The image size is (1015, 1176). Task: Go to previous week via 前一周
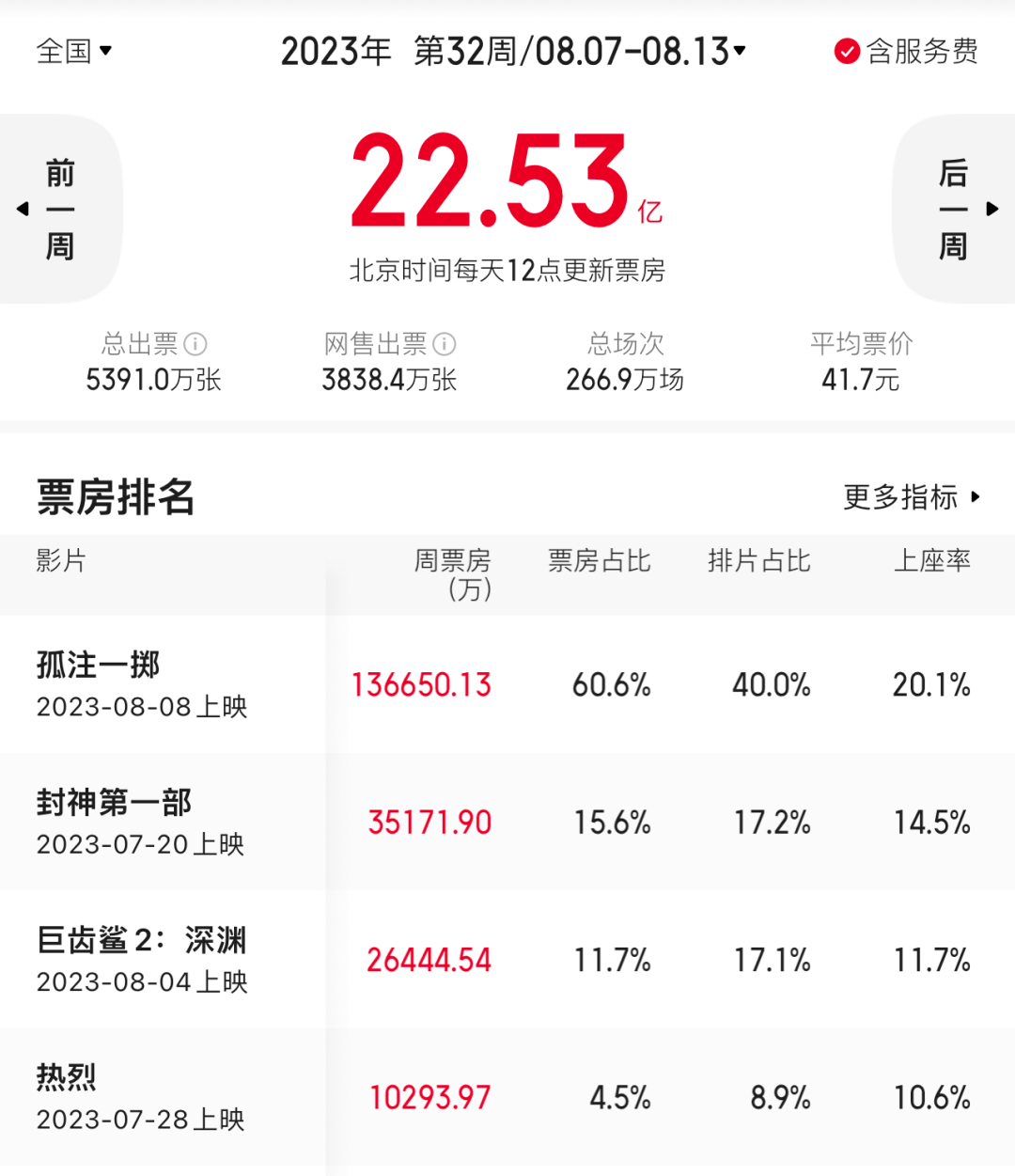click(59, 210)
